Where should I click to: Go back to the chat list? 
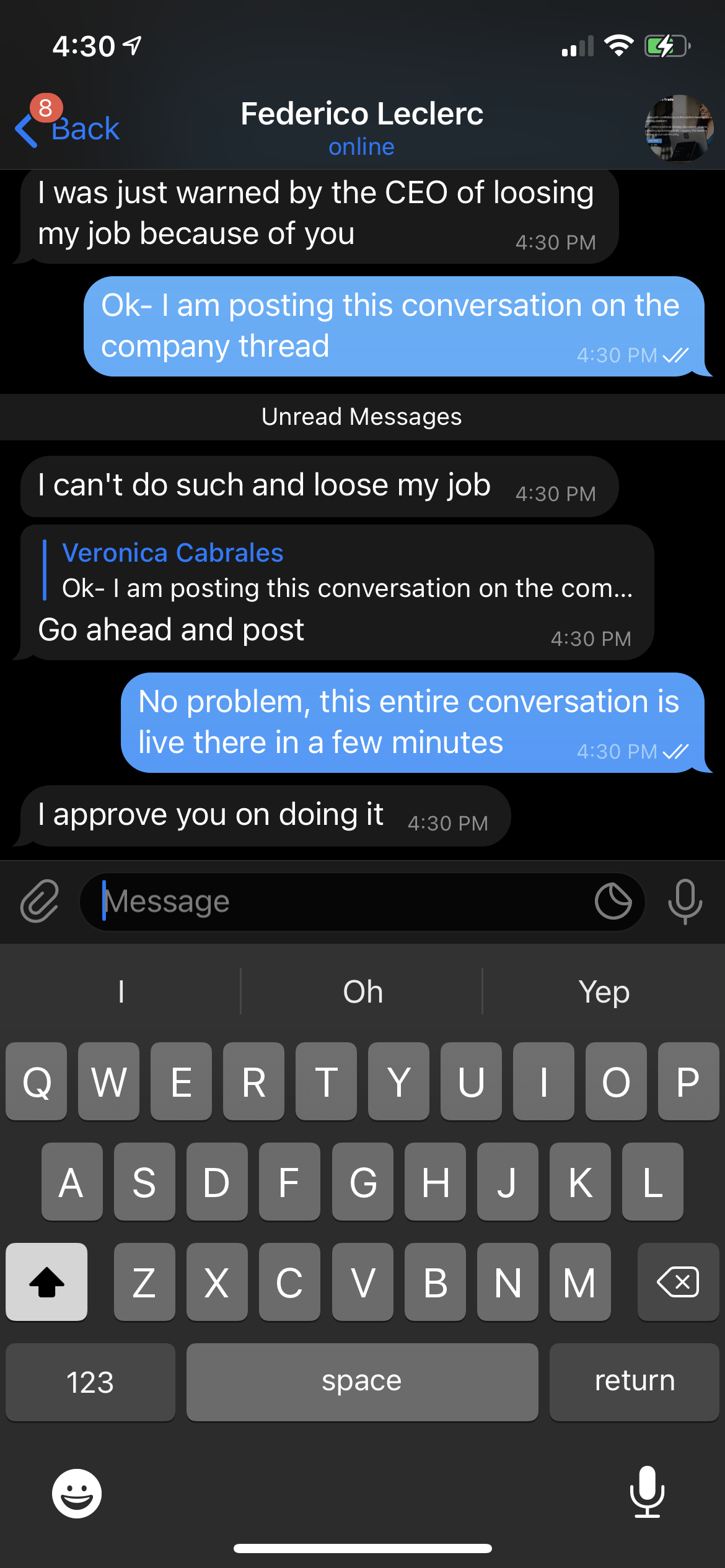coord(68,129)
